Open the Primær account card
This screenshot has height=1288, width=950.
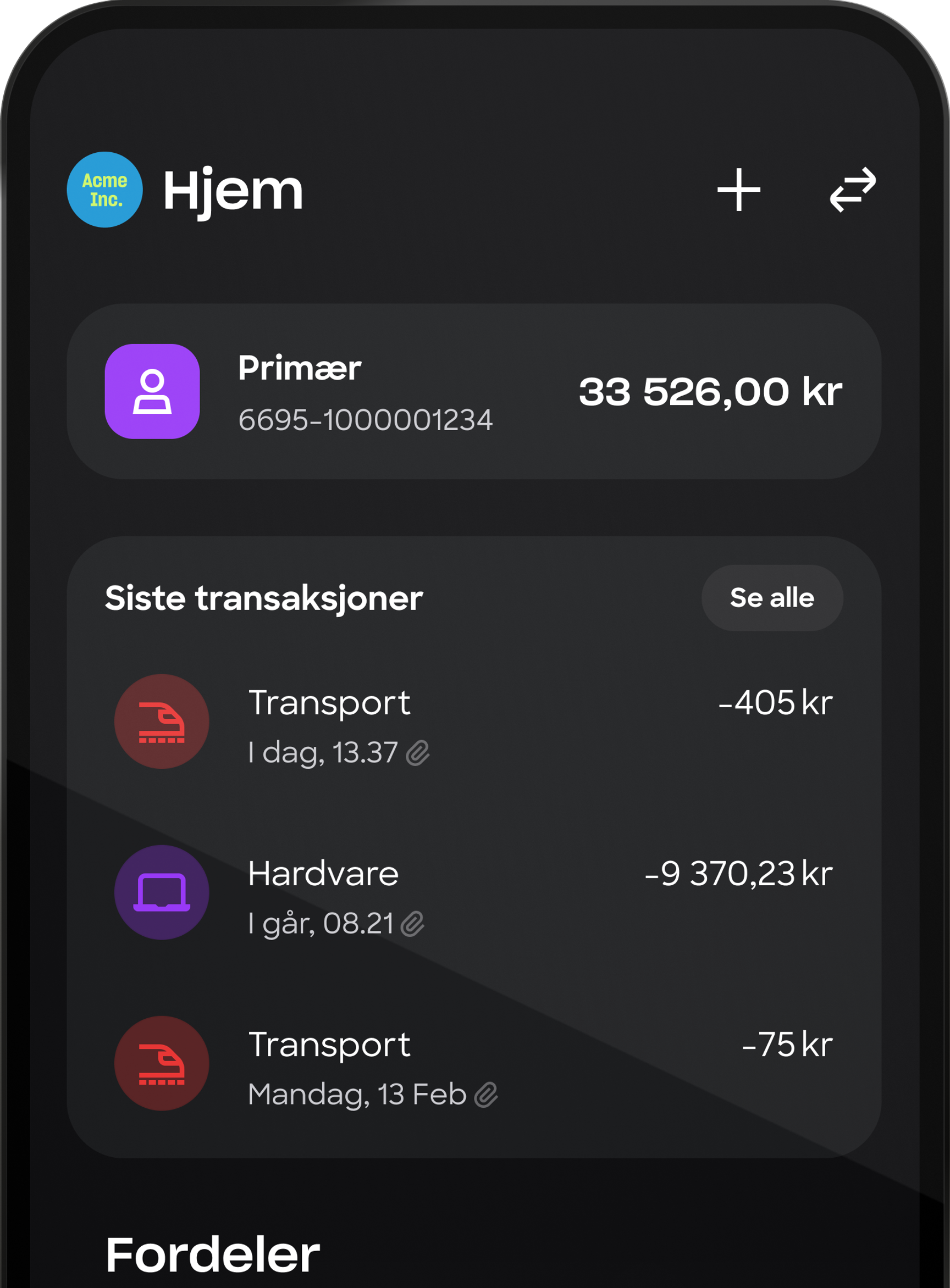coord(474,391)
